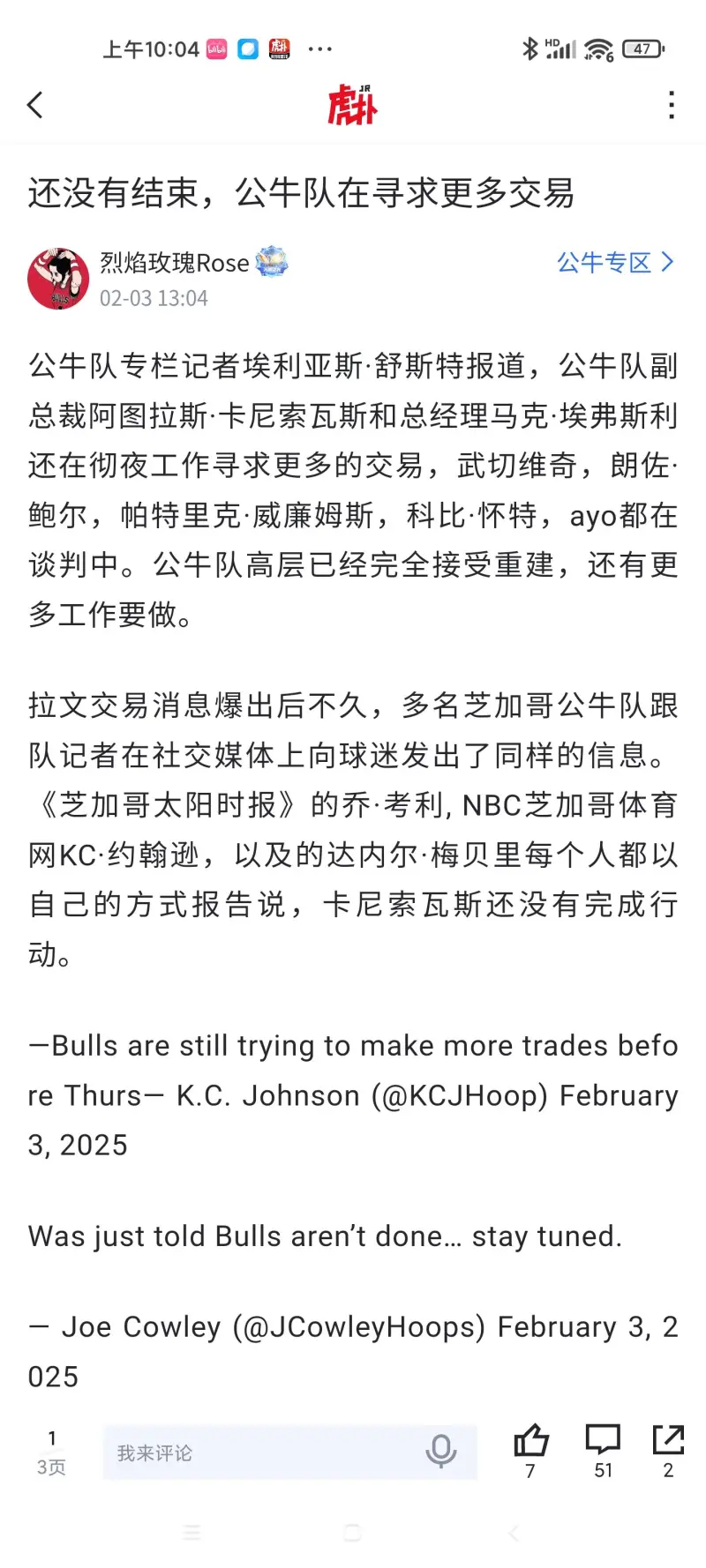This screenshot has height=1568, width=706.
Task: Tap the comment input field 我来评论
Action: (x=247, y=1451)
